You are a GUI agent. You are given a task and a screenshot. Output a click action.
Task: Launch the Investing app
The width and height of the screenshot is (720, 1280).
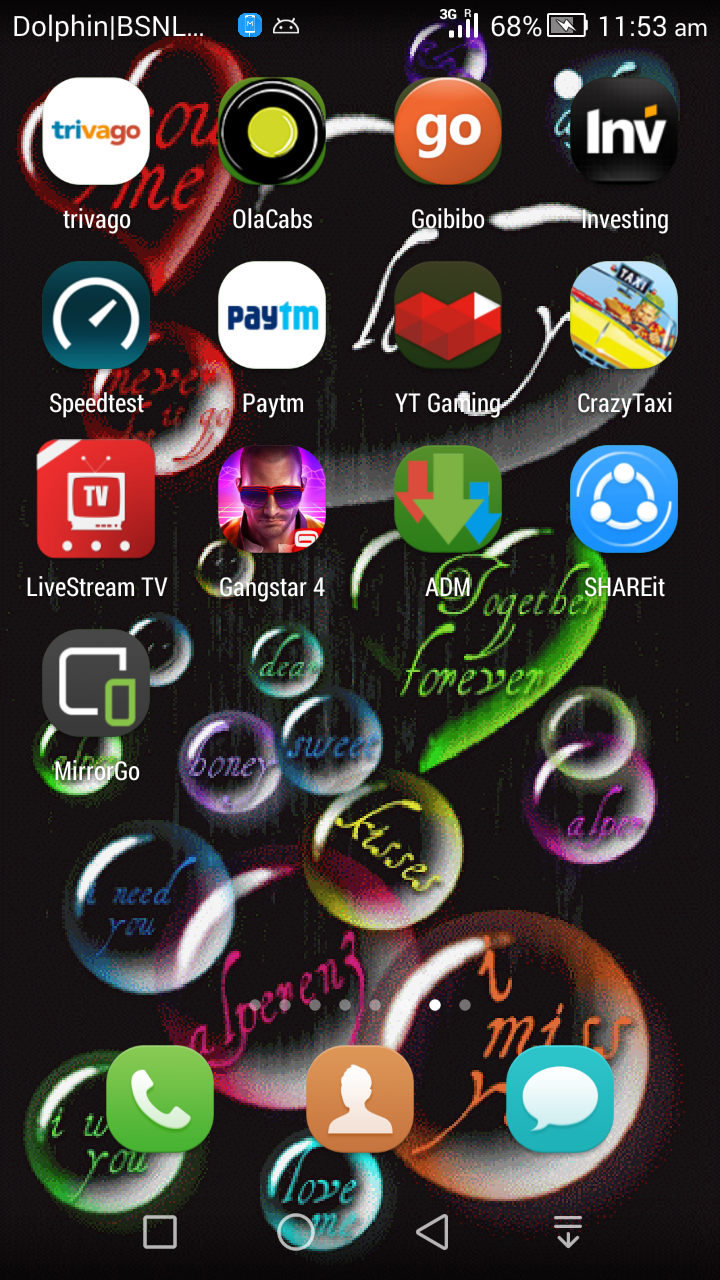(x=624, y=132)
